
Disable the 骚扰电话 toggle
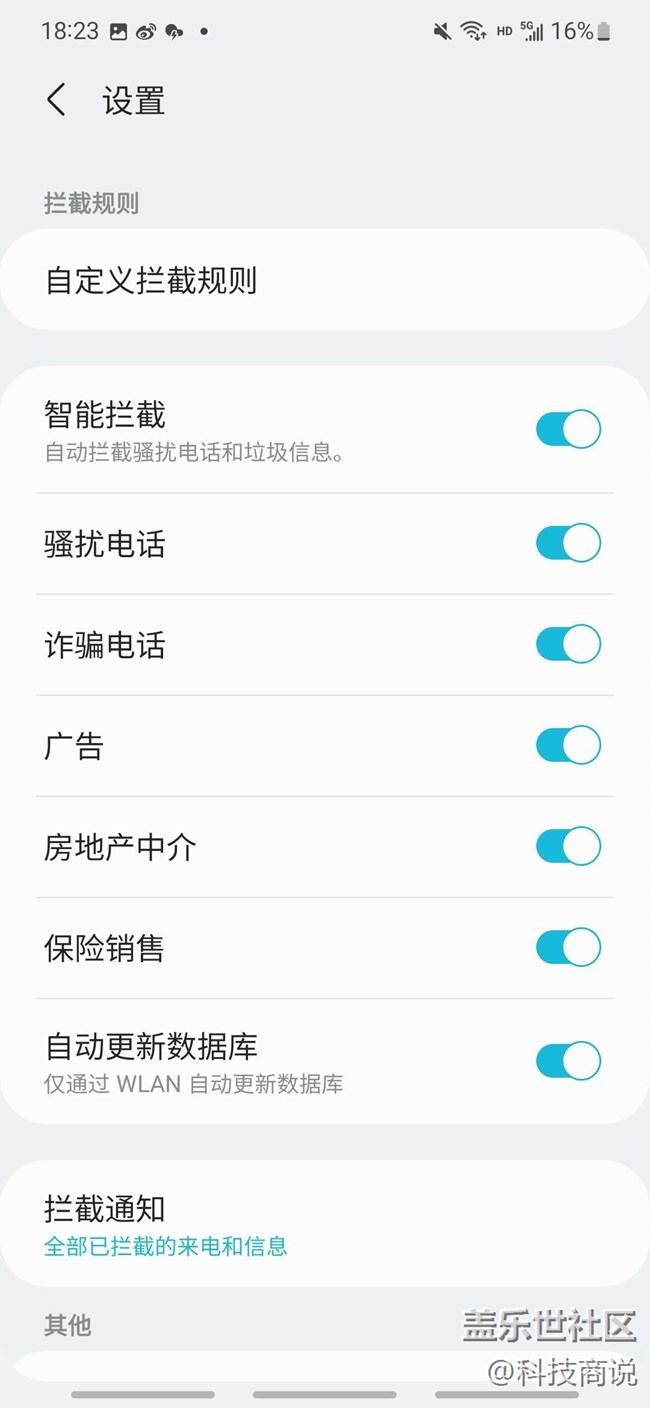[x=568, y=544]
